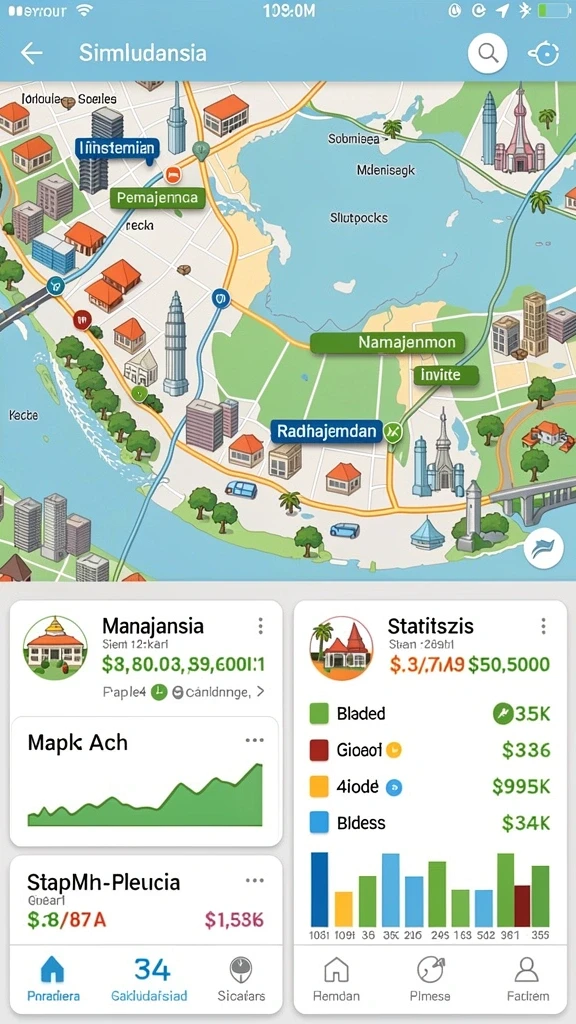Open the Statitszis card overflow menu
This screenshot has height=1024, width=576.
pyautogui.click(x=543, y=626)
